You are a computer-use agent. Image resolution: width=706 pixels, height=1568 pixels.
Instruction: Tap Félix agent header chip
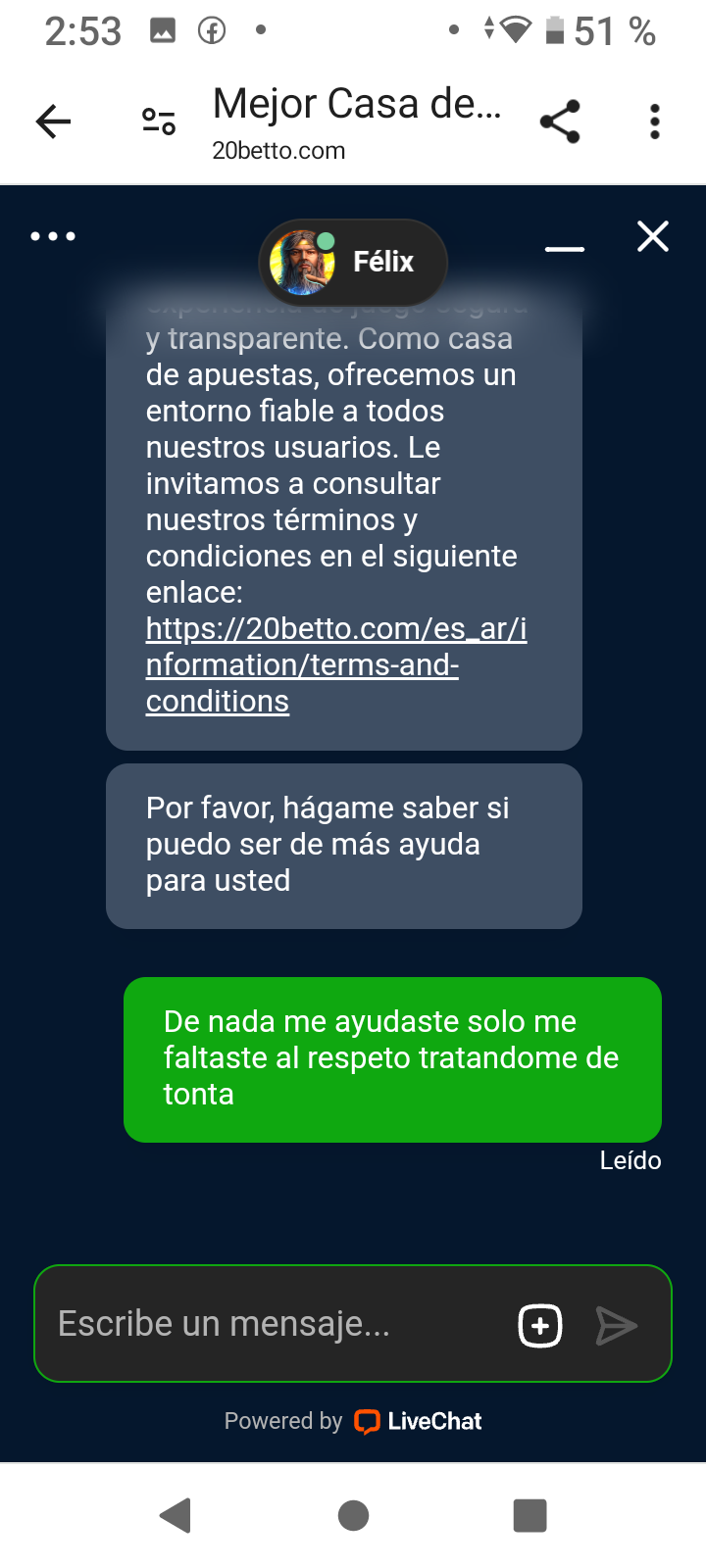(x=353, y=263)
